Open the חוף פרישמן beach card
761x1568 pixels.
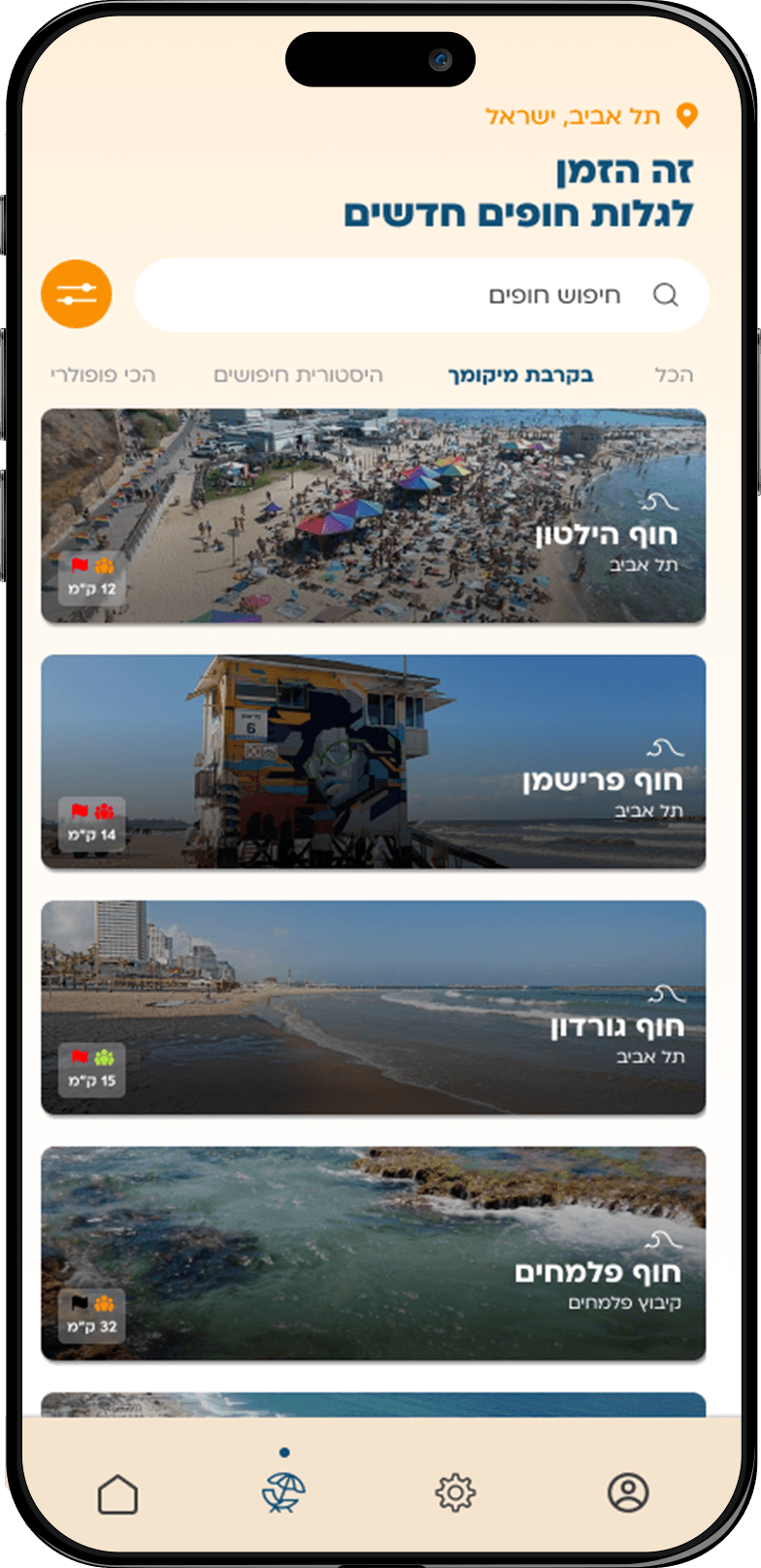374,762
